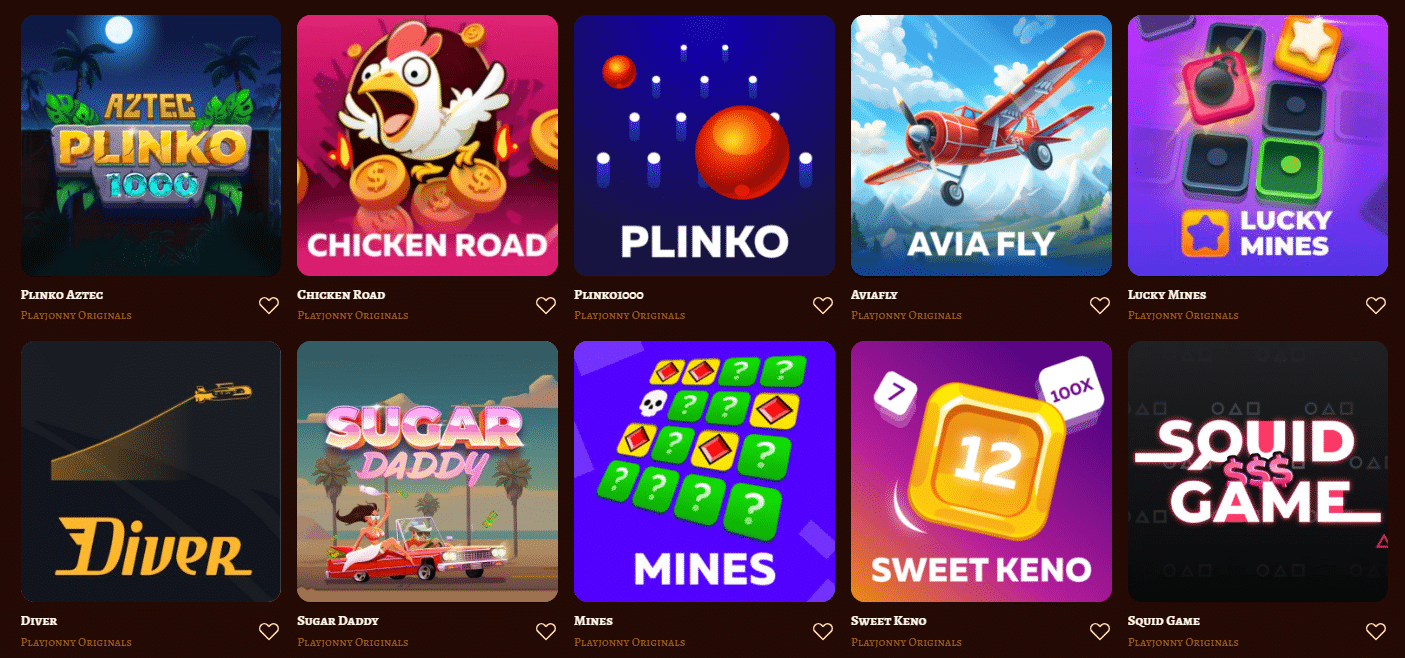Open the Sugar Daddy game tile
Image resolution: width=1405 pixels, height=658 pixels.
coord(427,471)
